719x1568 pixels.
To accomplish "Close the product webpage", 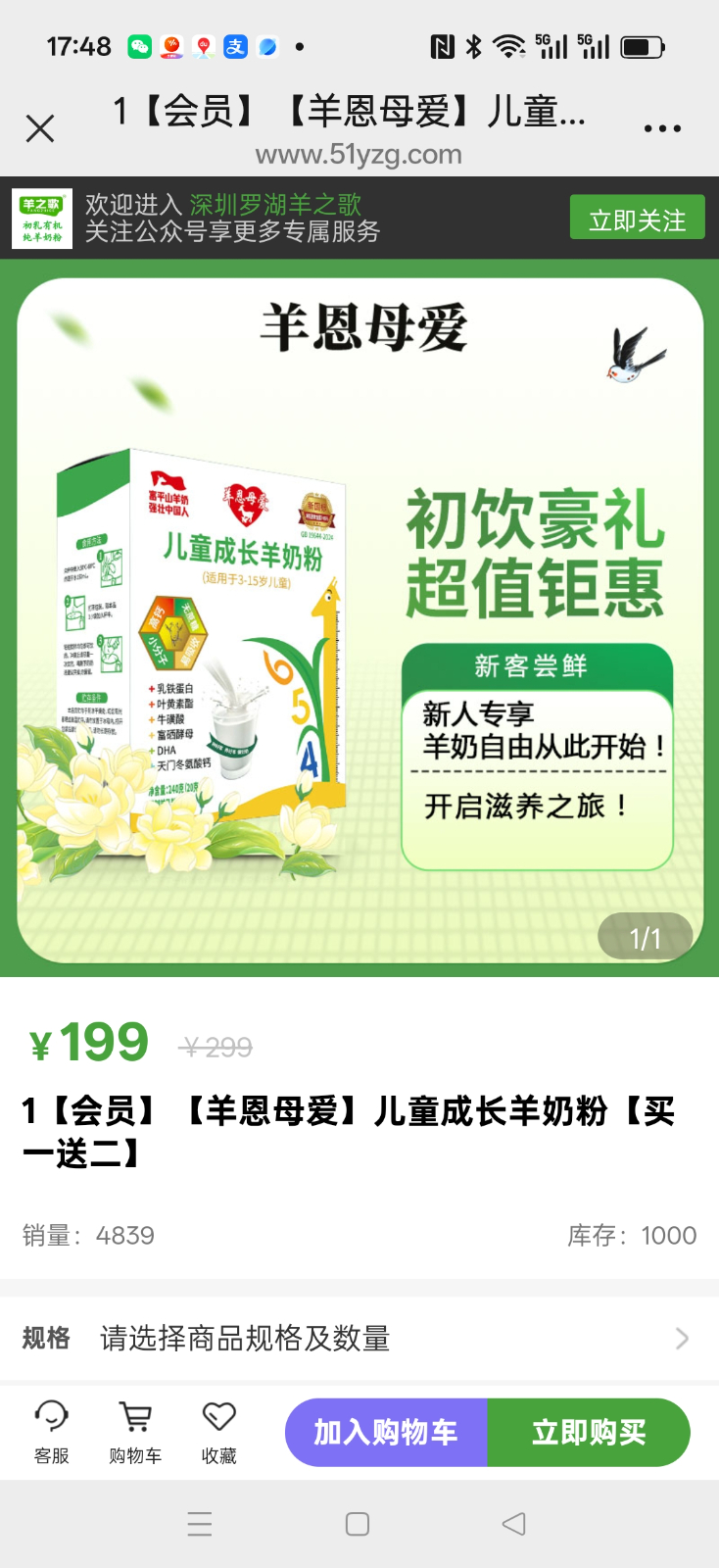I will coord(40,128).
